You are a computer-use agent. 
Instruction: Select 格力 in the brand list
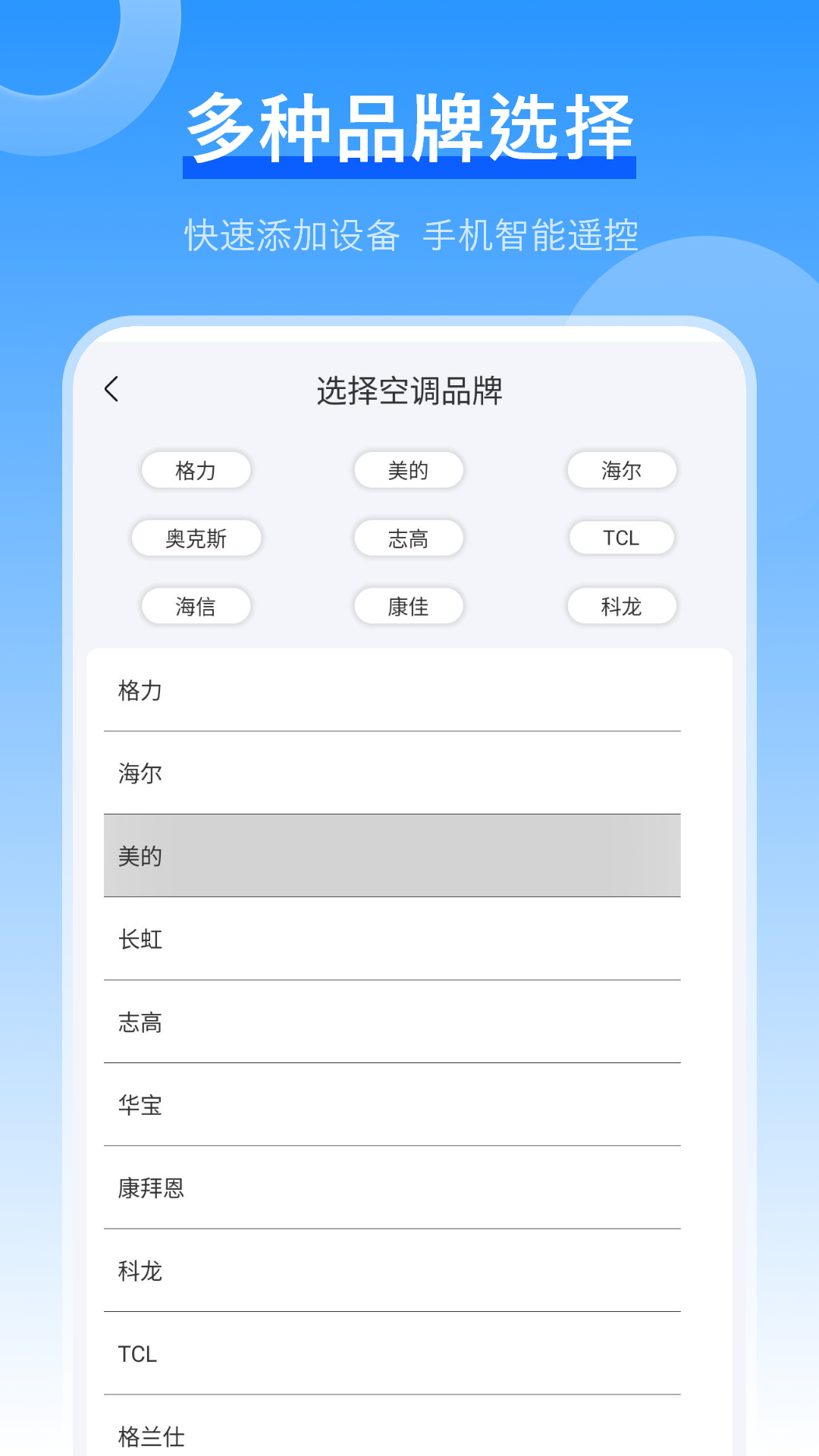pos(391,691)
